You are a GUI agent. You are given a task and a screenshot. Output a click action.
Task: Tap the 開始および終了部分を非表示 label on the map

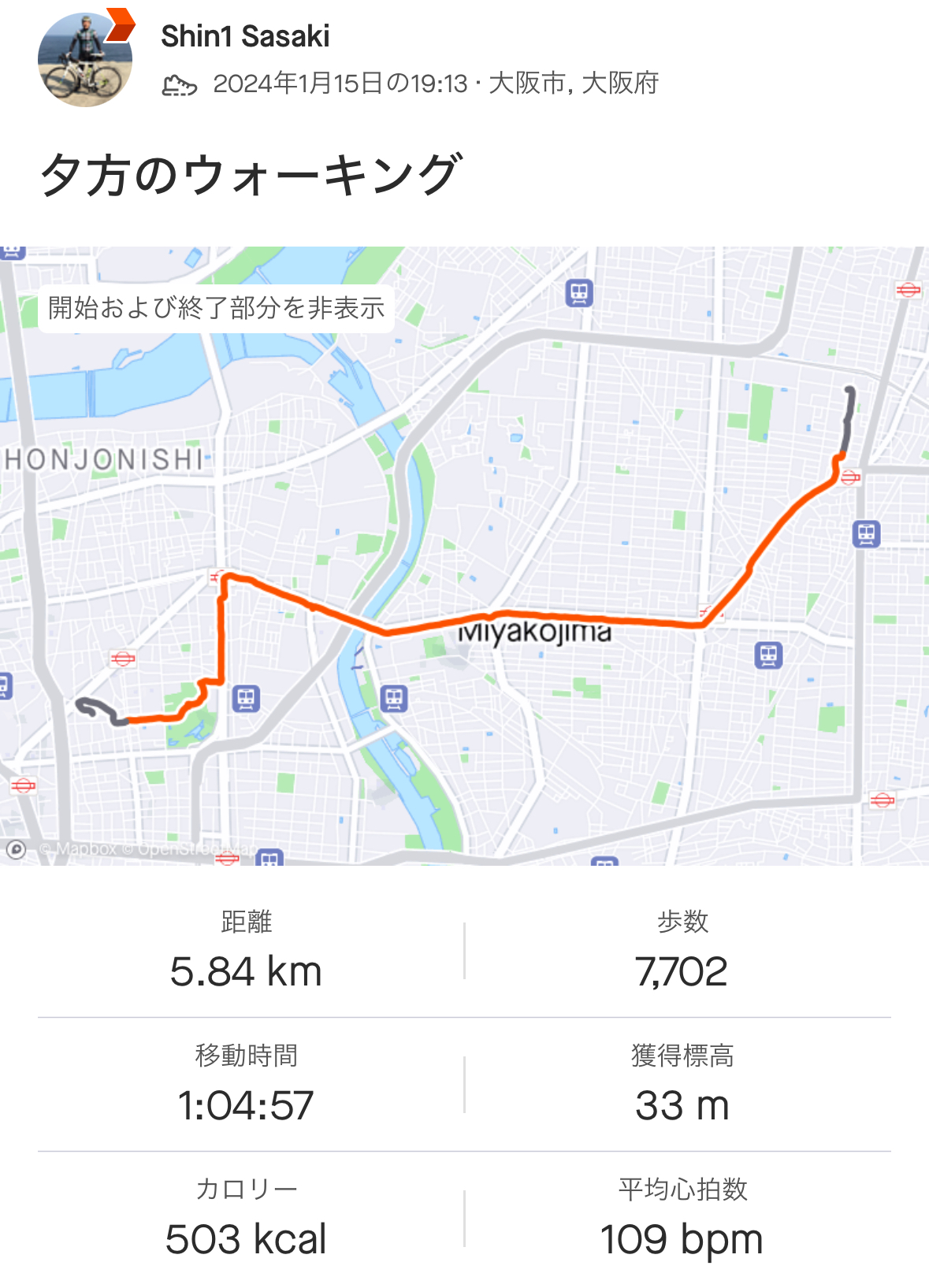coord(216,308)
